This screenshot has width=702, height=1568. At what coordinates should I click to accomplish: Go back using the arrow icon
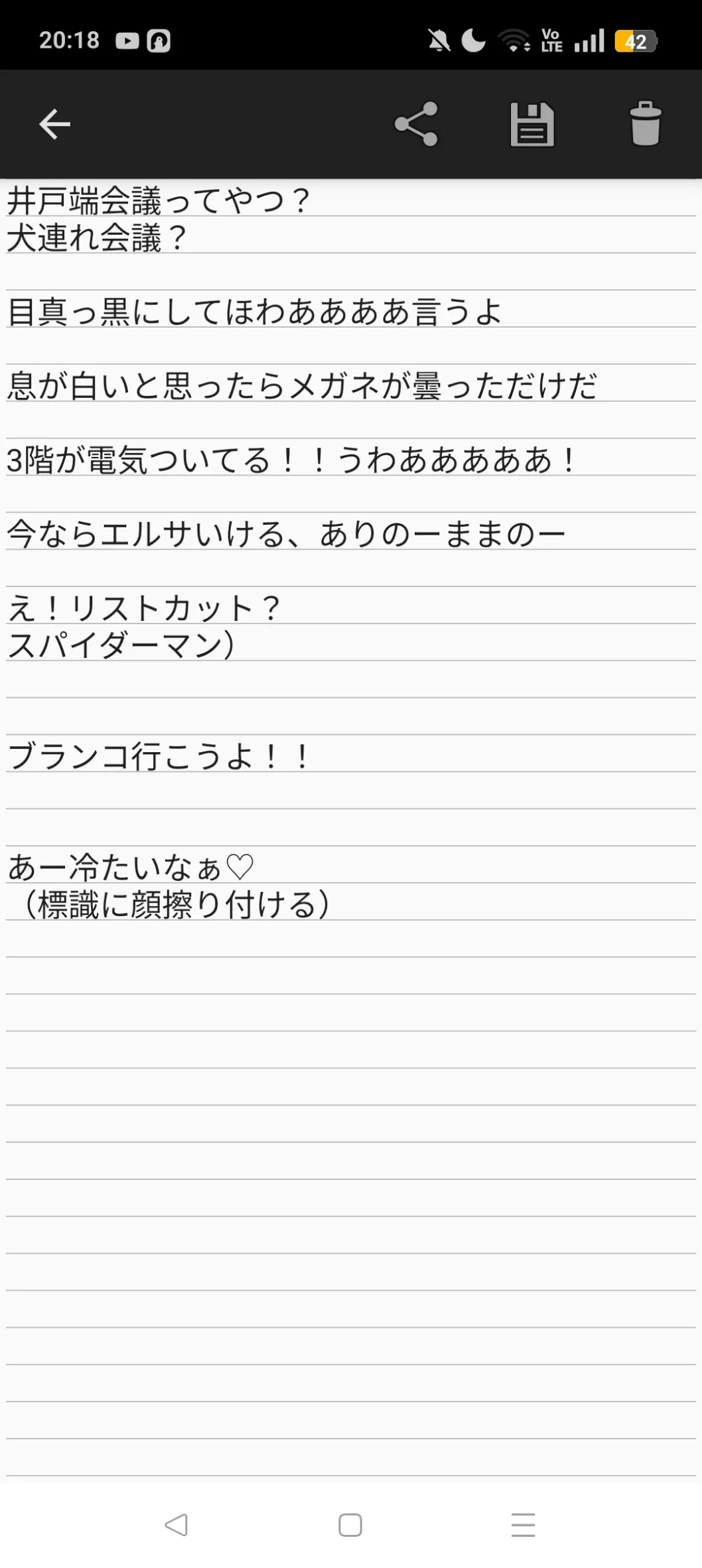coord(54,124)
